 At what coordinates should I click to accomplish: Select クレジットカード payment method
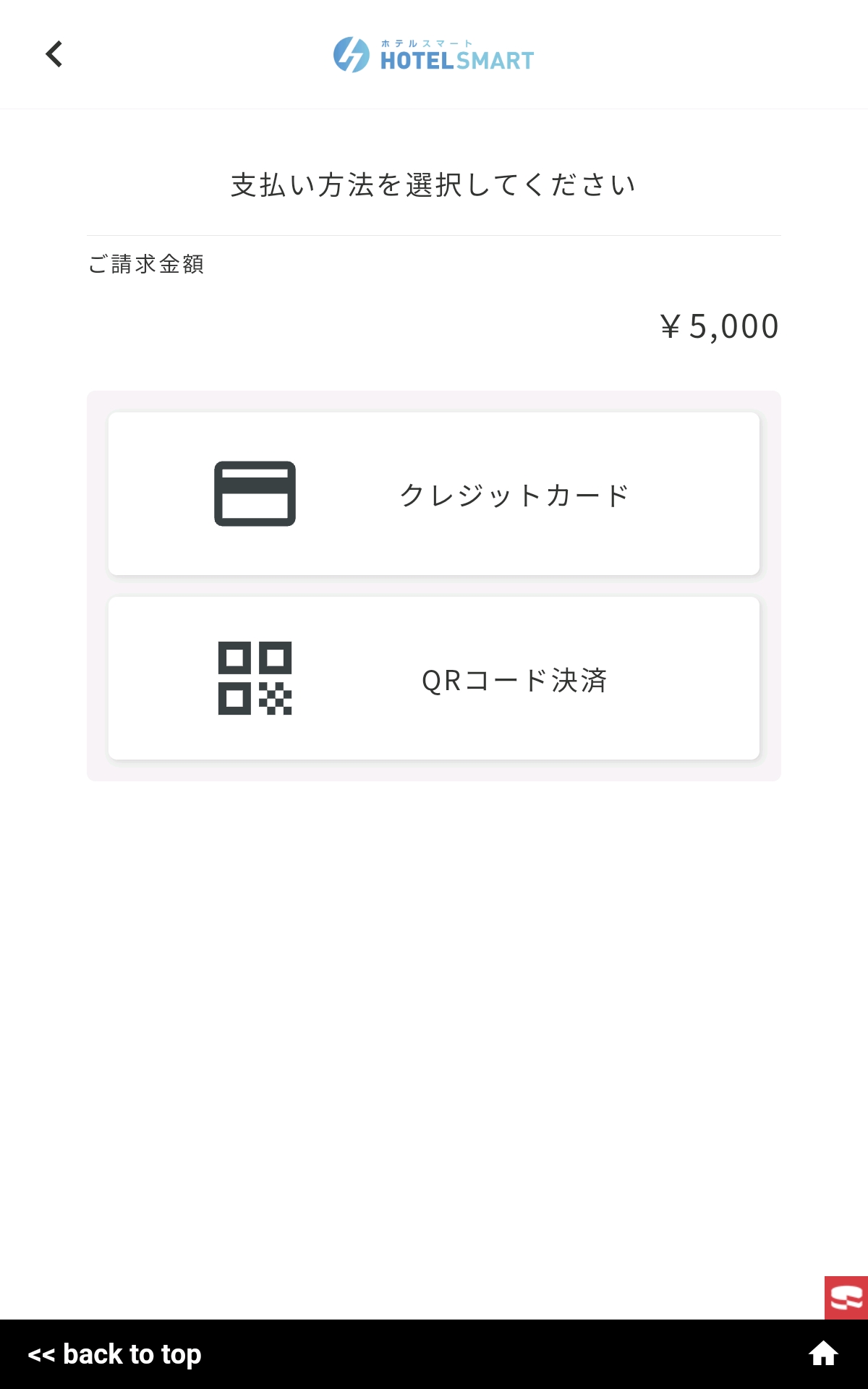point(434,494)
